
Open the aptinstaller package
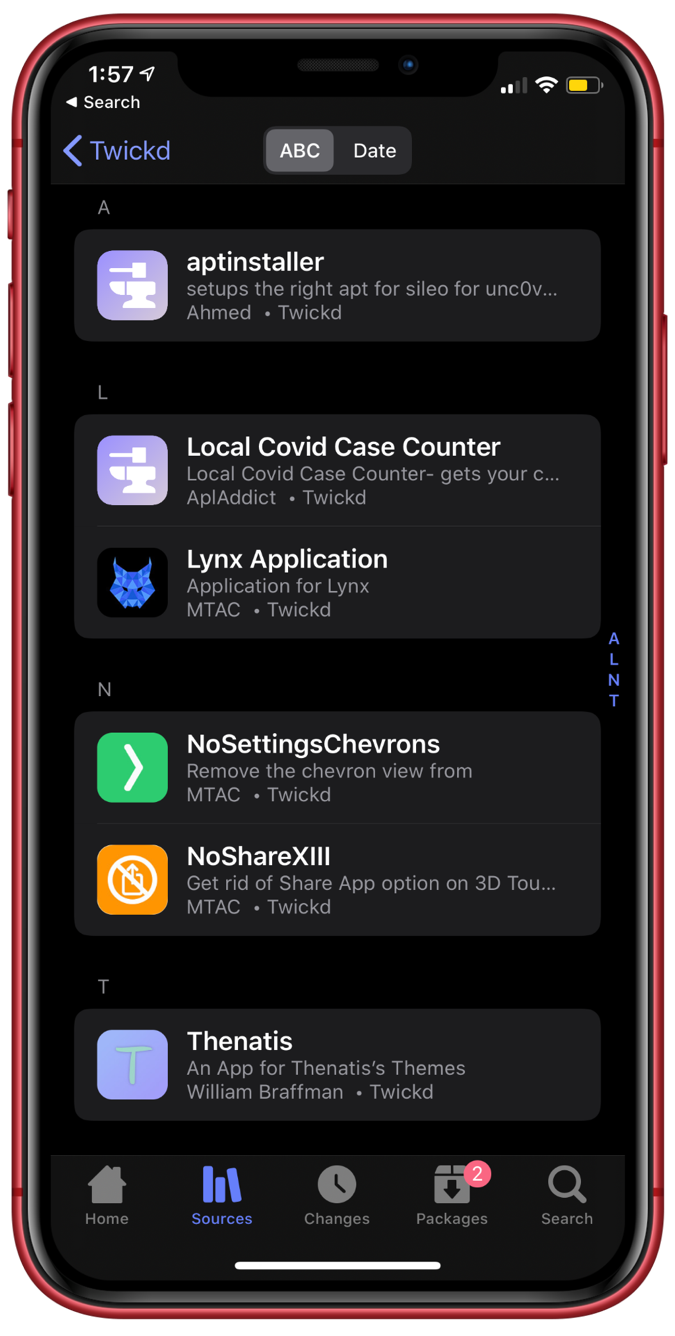tap(337, 286)
